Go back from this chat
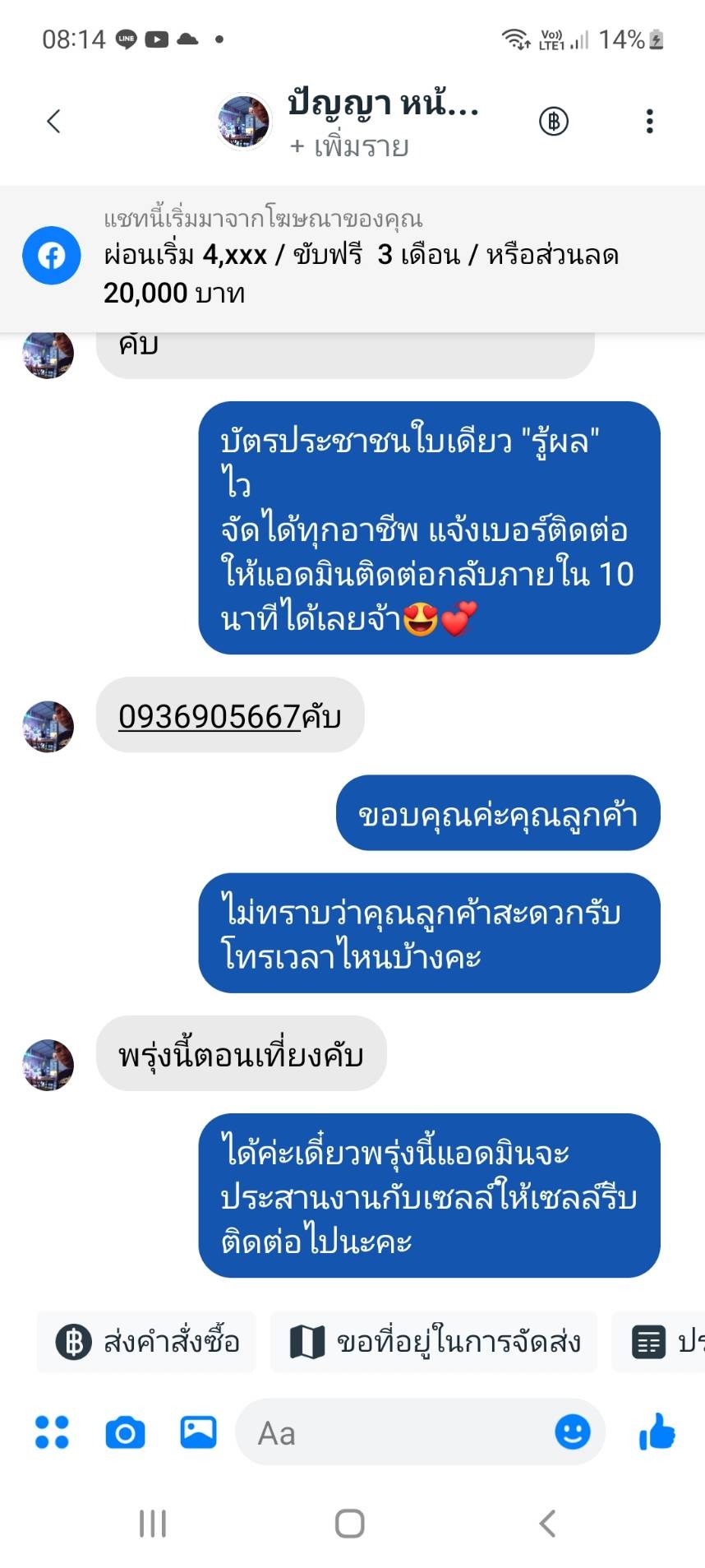This screenshot has height=1568, width=705. click(53, 122)
